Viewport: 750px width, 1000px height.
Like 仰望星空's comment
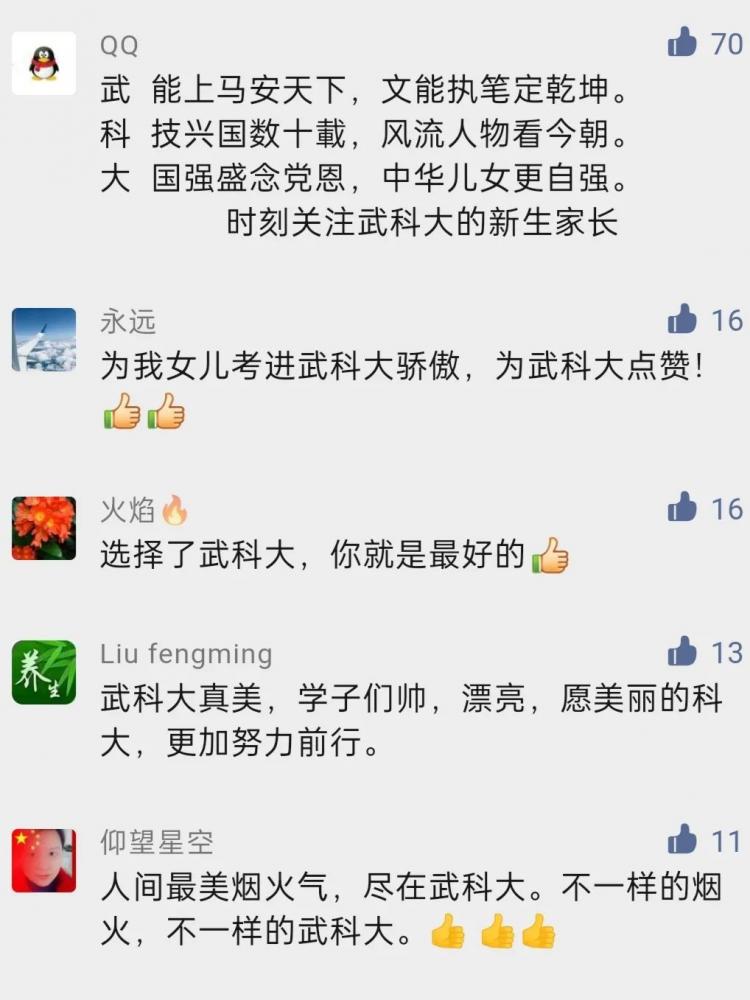tap(683, 840)
